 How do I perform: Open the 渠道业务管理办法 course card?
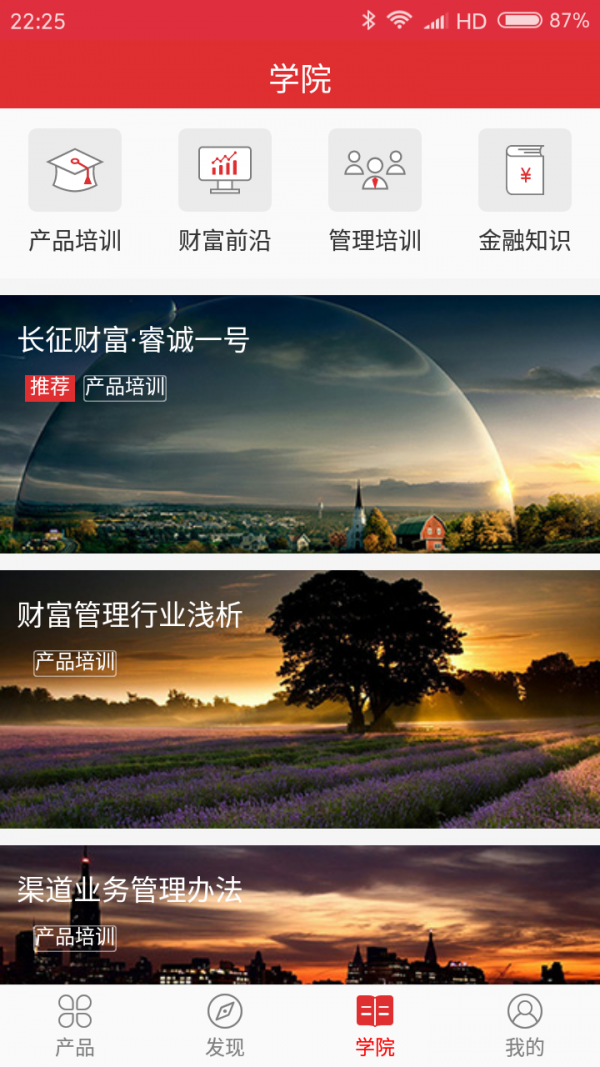(x=300, y=915)
